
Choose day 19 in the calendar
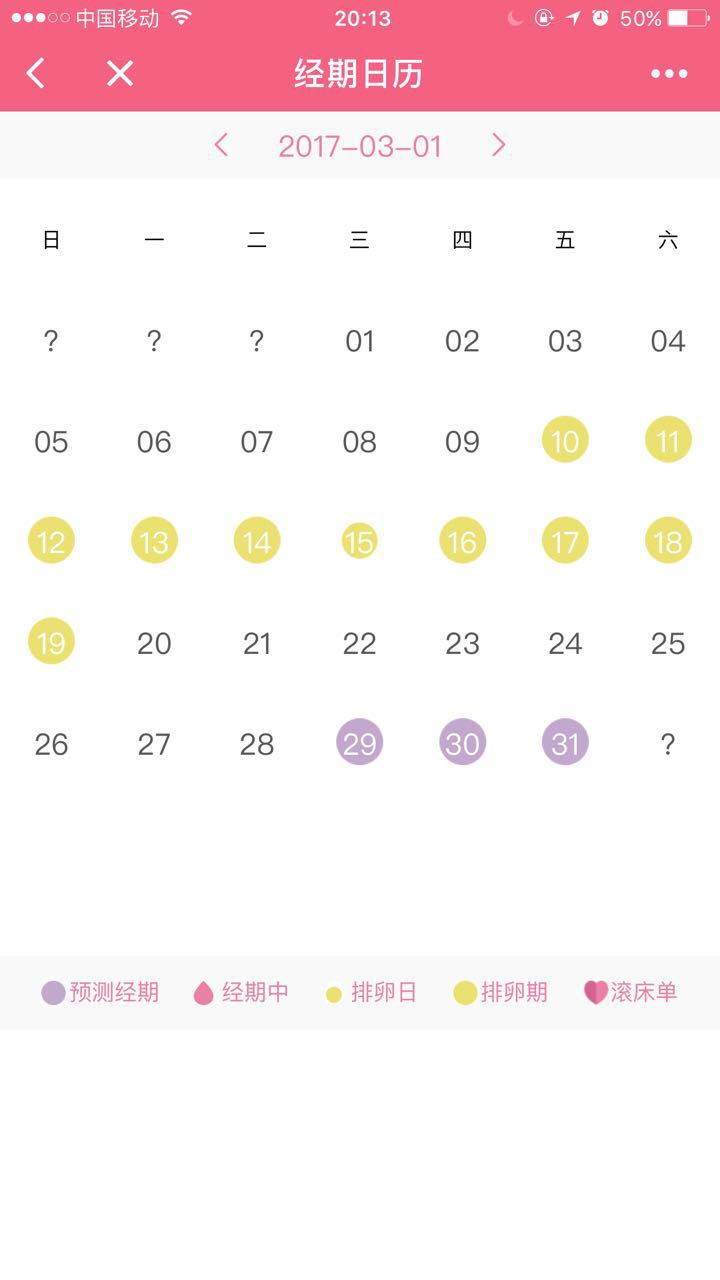pyautogui.click(x=51, y=642)
